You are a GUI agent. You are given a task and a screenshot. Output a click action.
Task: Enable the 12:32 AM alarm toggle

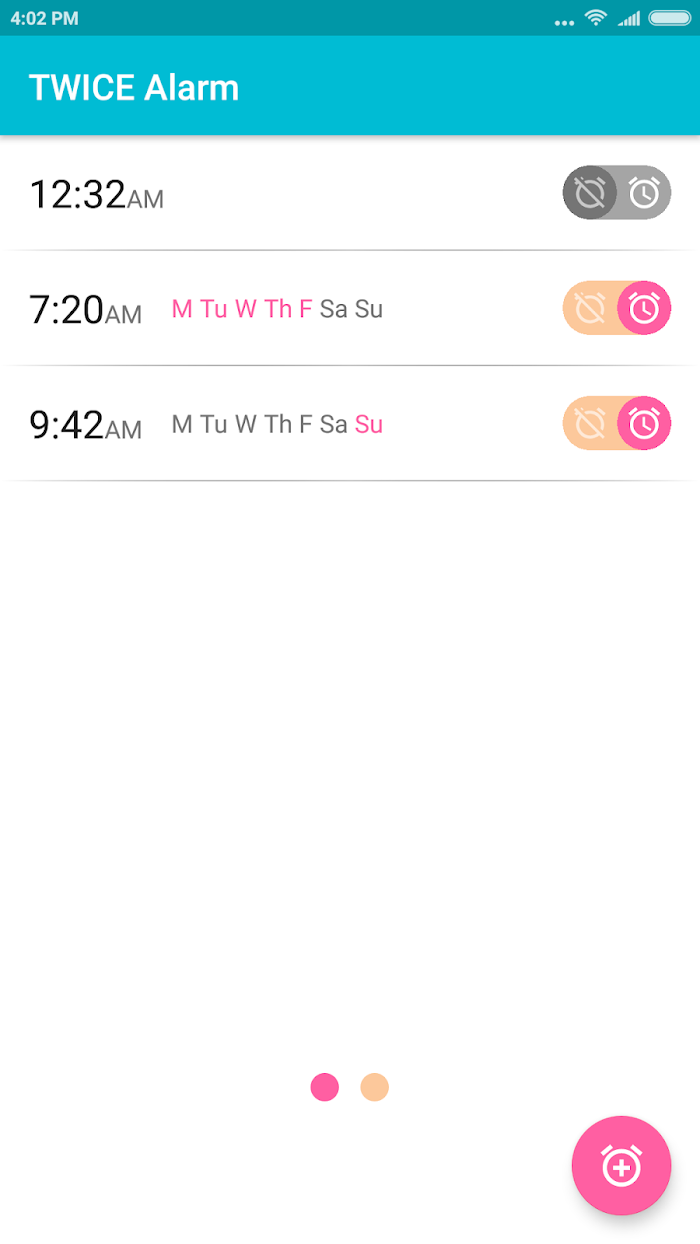click(617, 192)
